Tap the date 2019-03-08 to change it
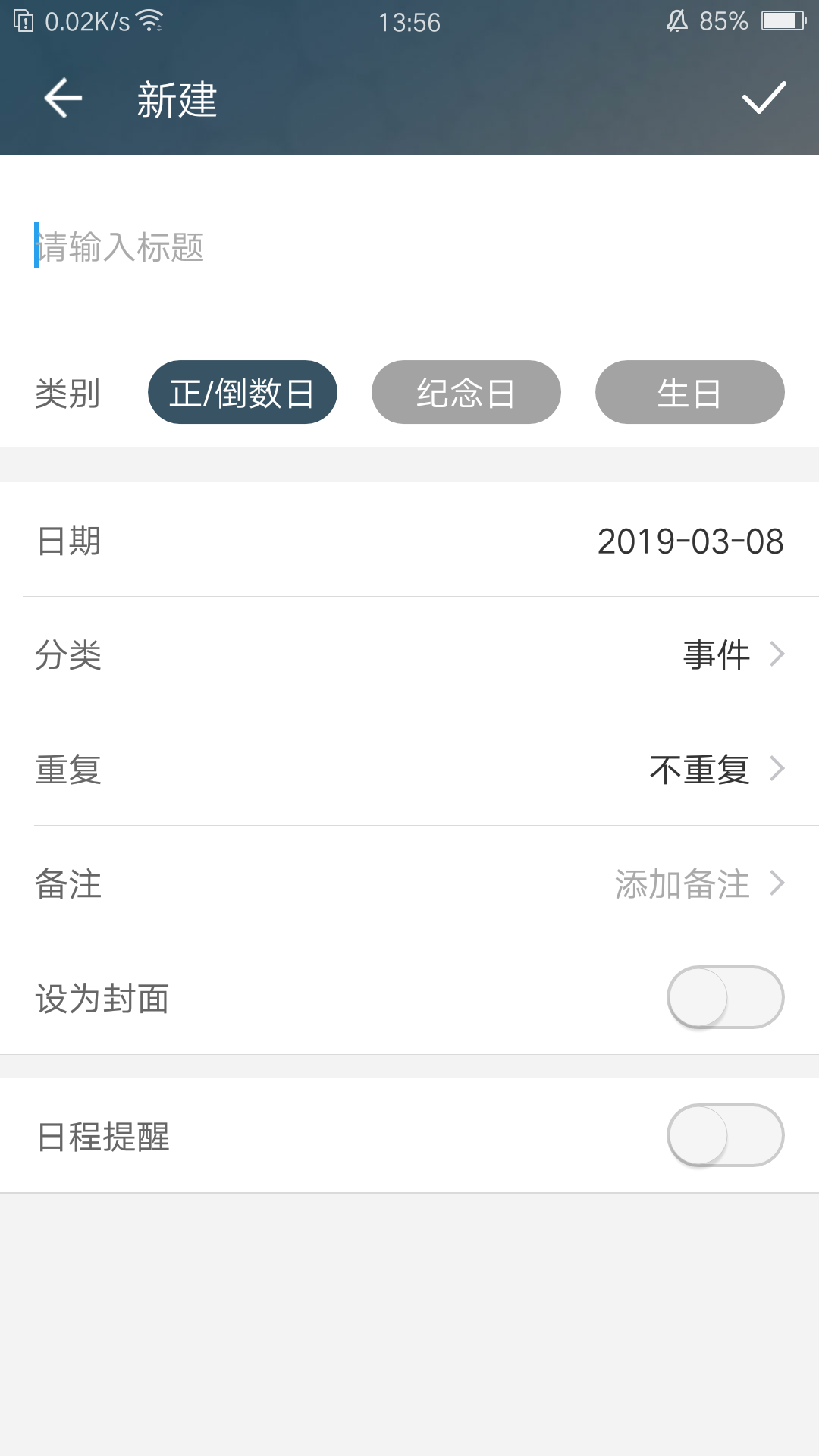 [689, 540]
